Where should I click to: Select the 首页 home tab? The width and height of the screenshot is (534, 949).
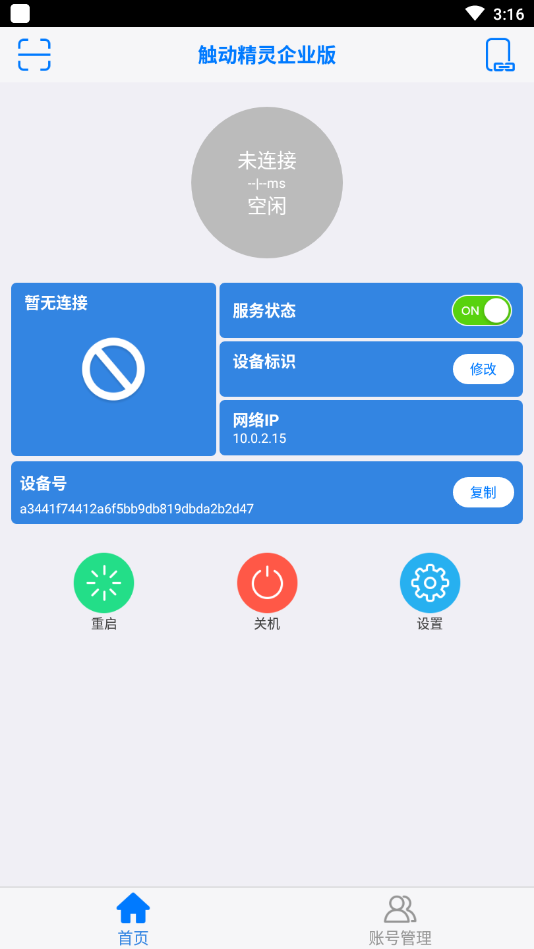[133, 919]
